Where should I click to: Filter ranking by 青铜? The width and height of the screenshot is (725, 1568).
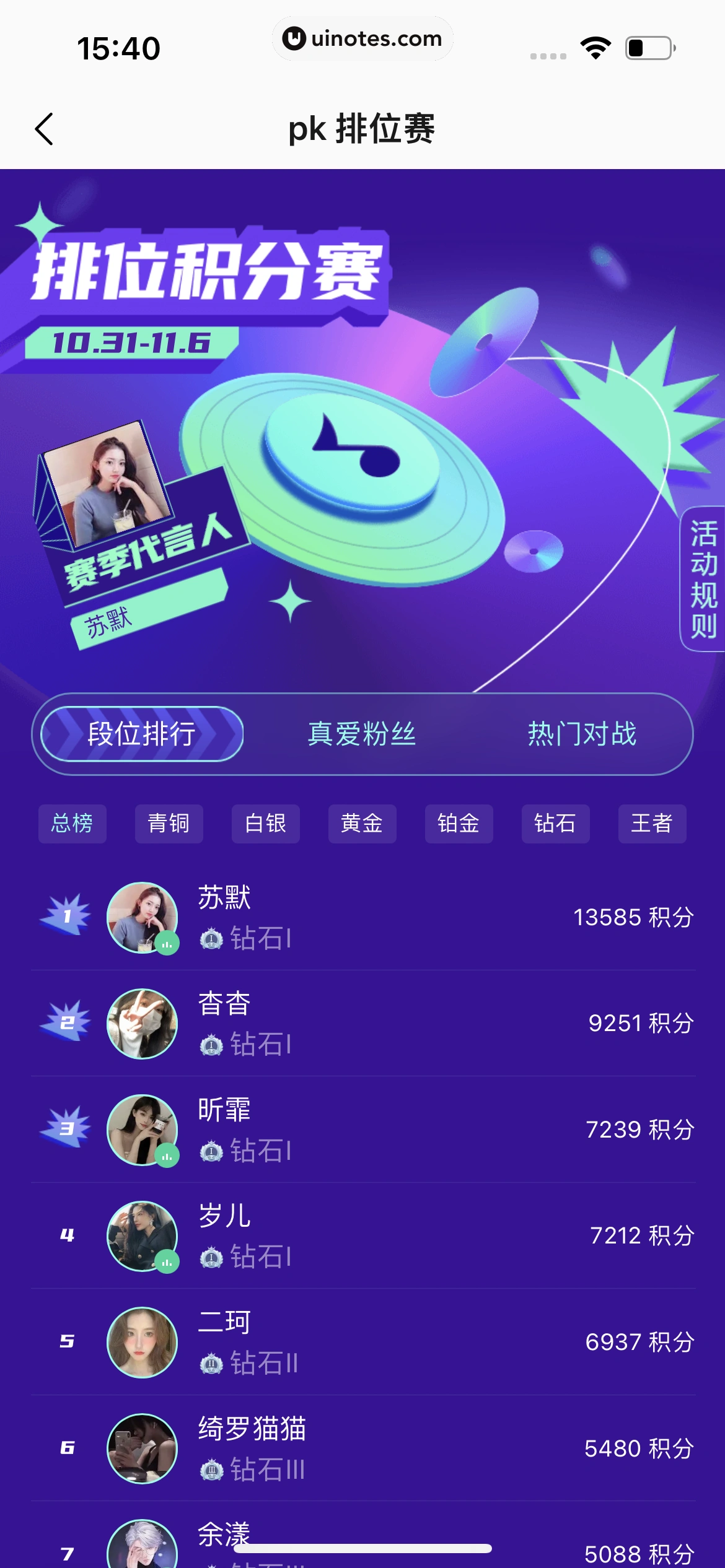click(169, 824)
